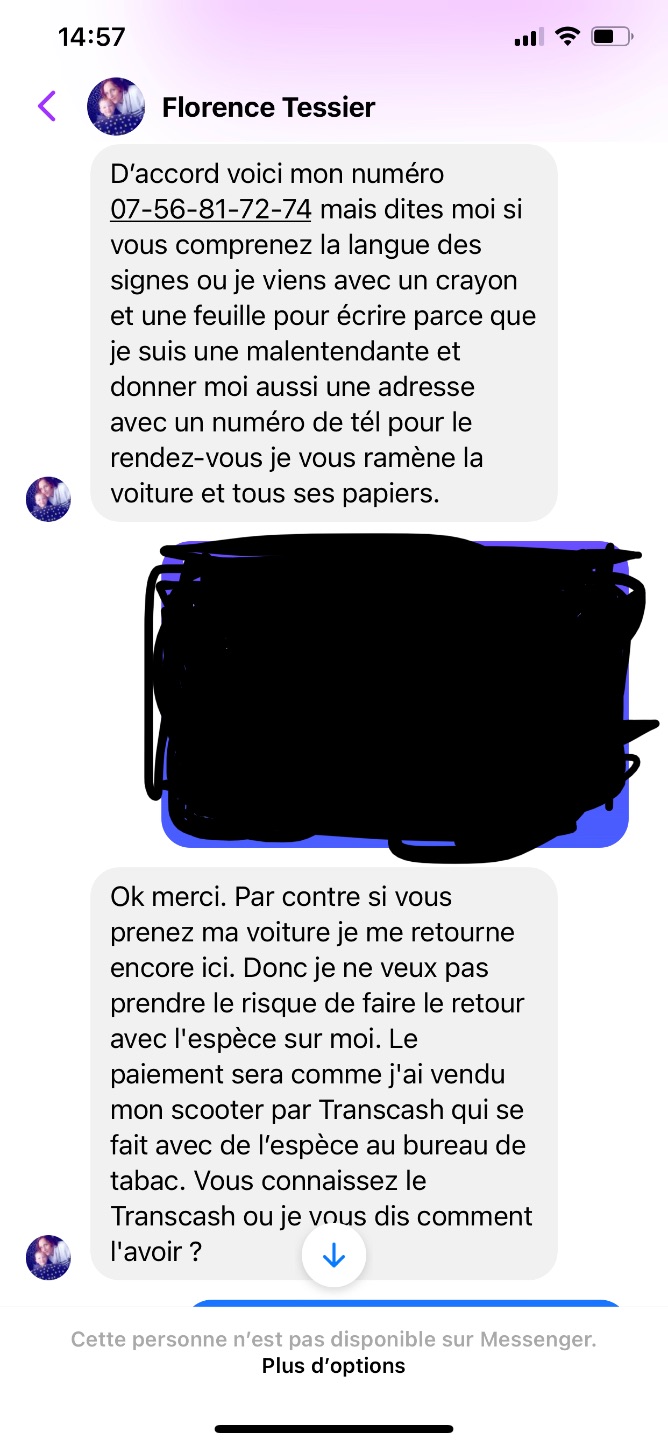This screenshot has width=668, height=1445.
Task: Go back with the purple arrow
Action: pyautogui.click(x=47, y=106)
